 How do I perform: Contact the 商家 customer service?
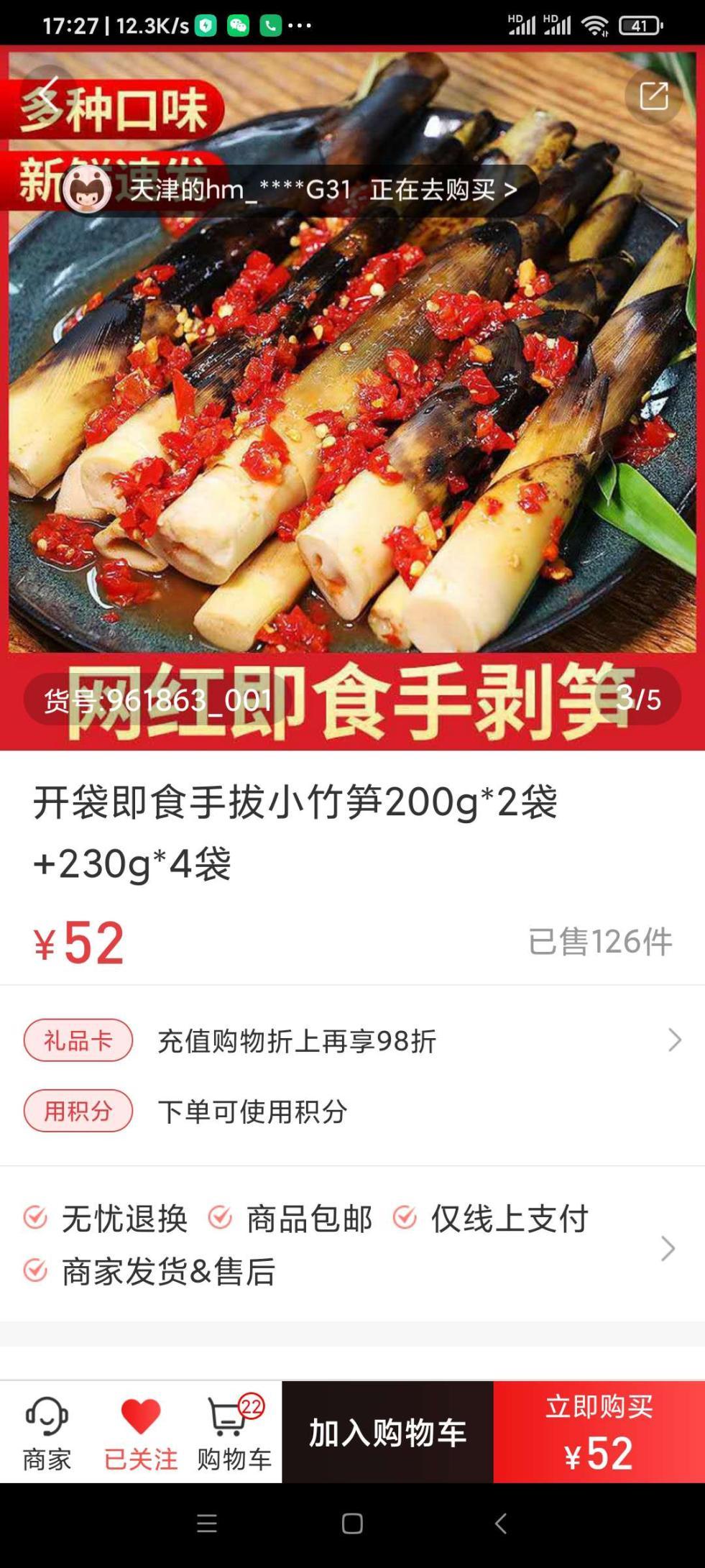[x=47, y=1433]
